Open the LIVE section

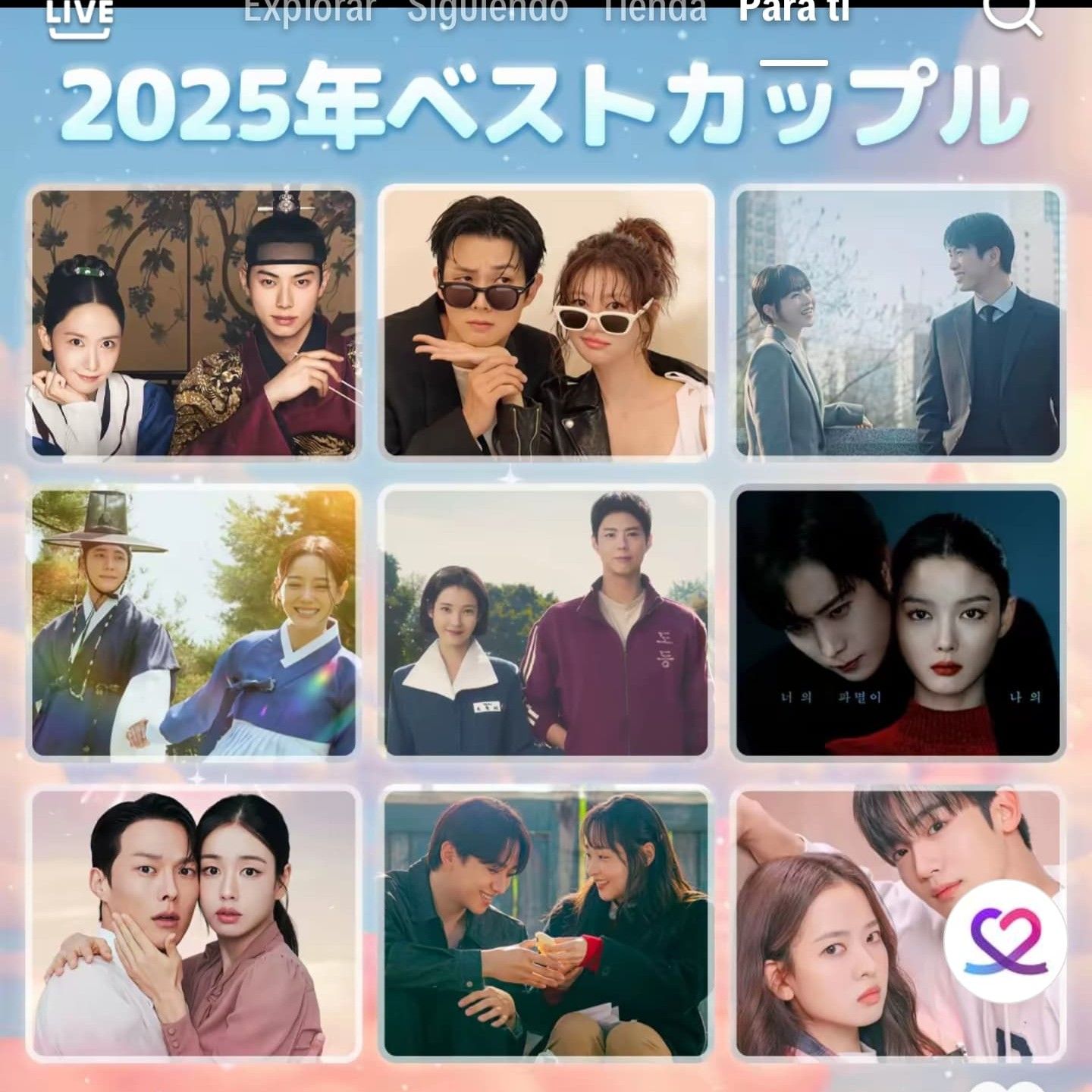tap(79, 18)
